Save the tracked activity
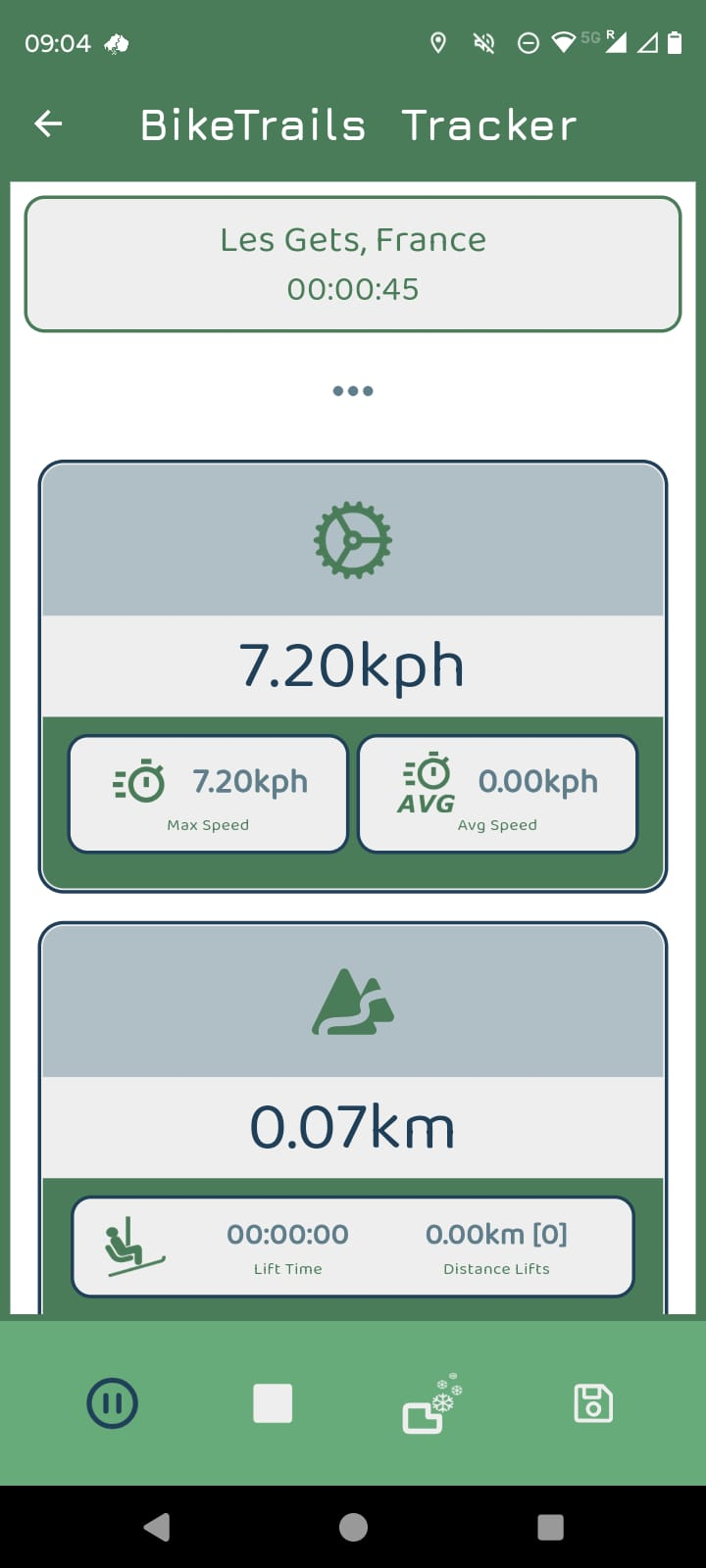 tap(592, 1402)
